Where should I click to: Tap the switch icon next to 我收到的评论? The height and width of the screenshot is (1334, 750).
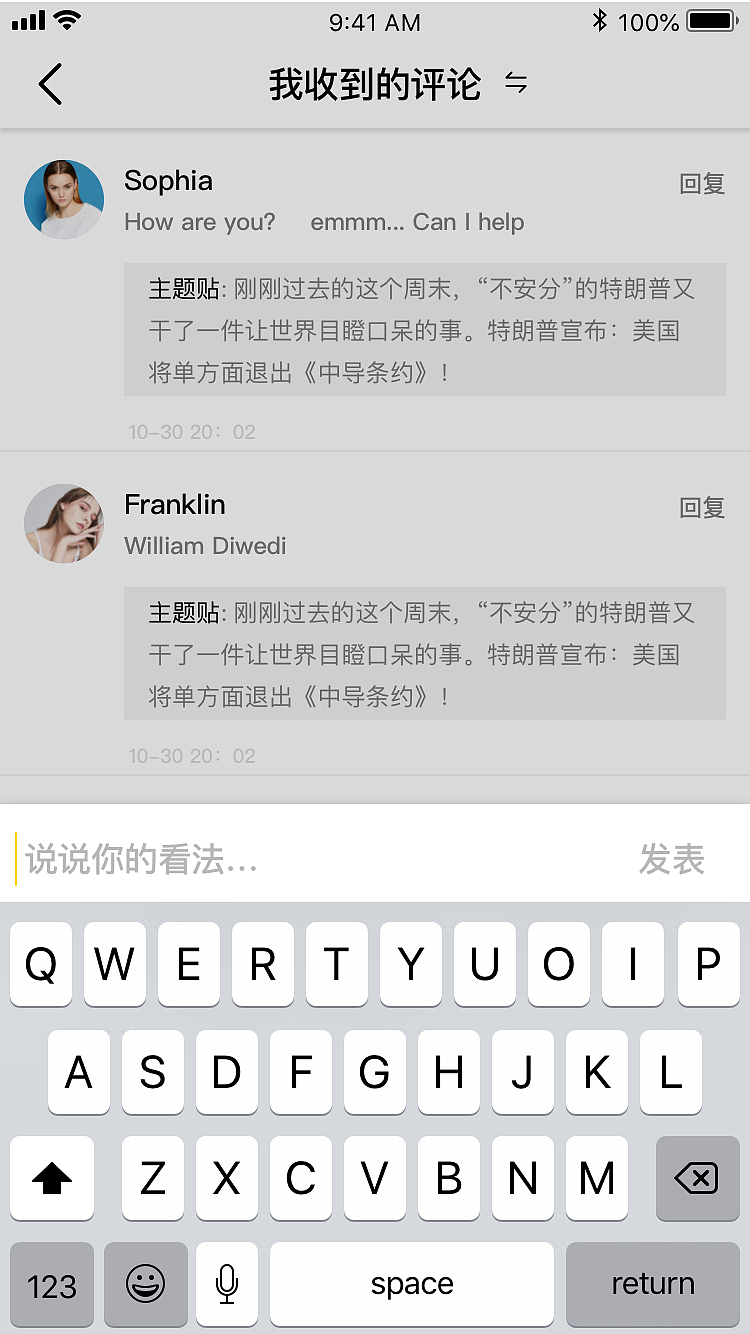(516, 83)
